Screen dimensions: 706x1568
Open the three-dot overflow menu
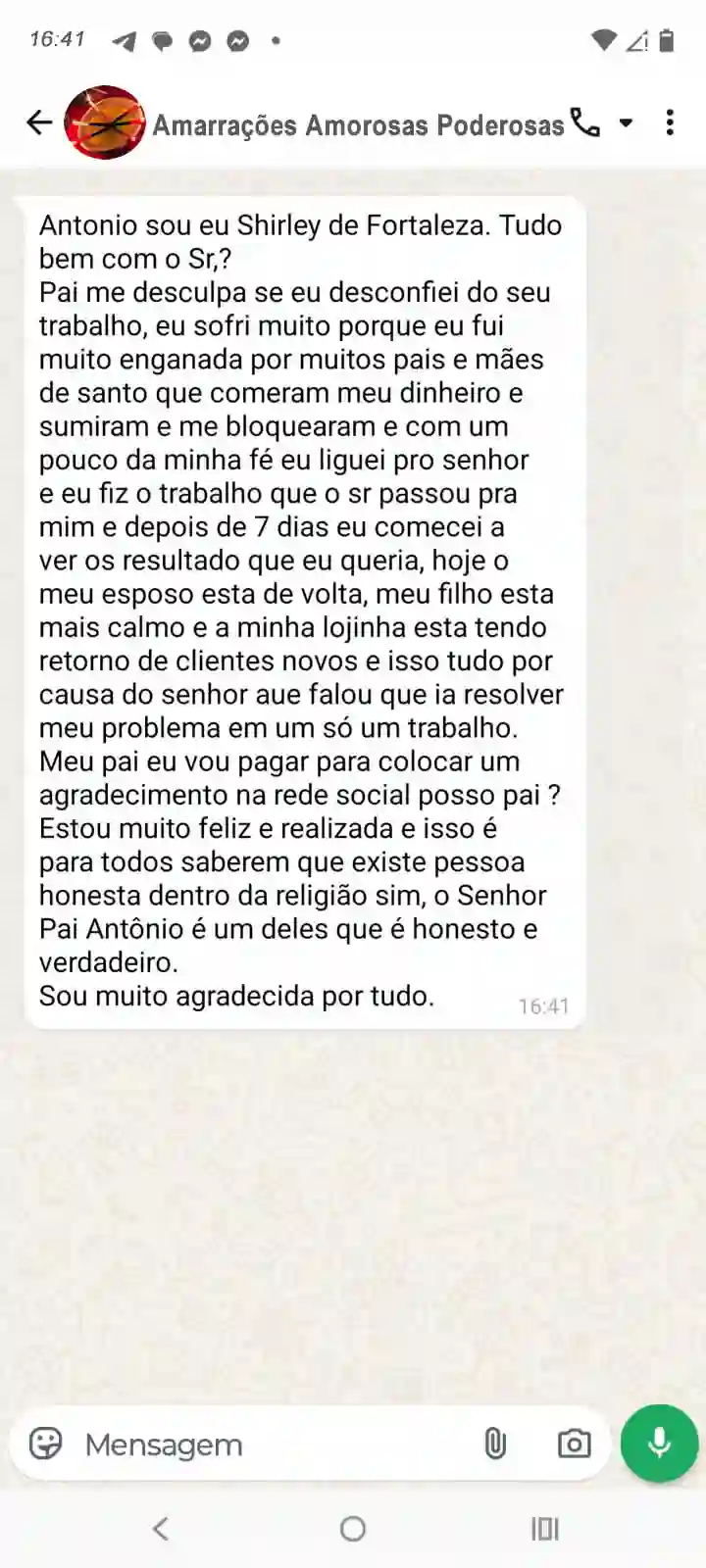pos(671,123)
